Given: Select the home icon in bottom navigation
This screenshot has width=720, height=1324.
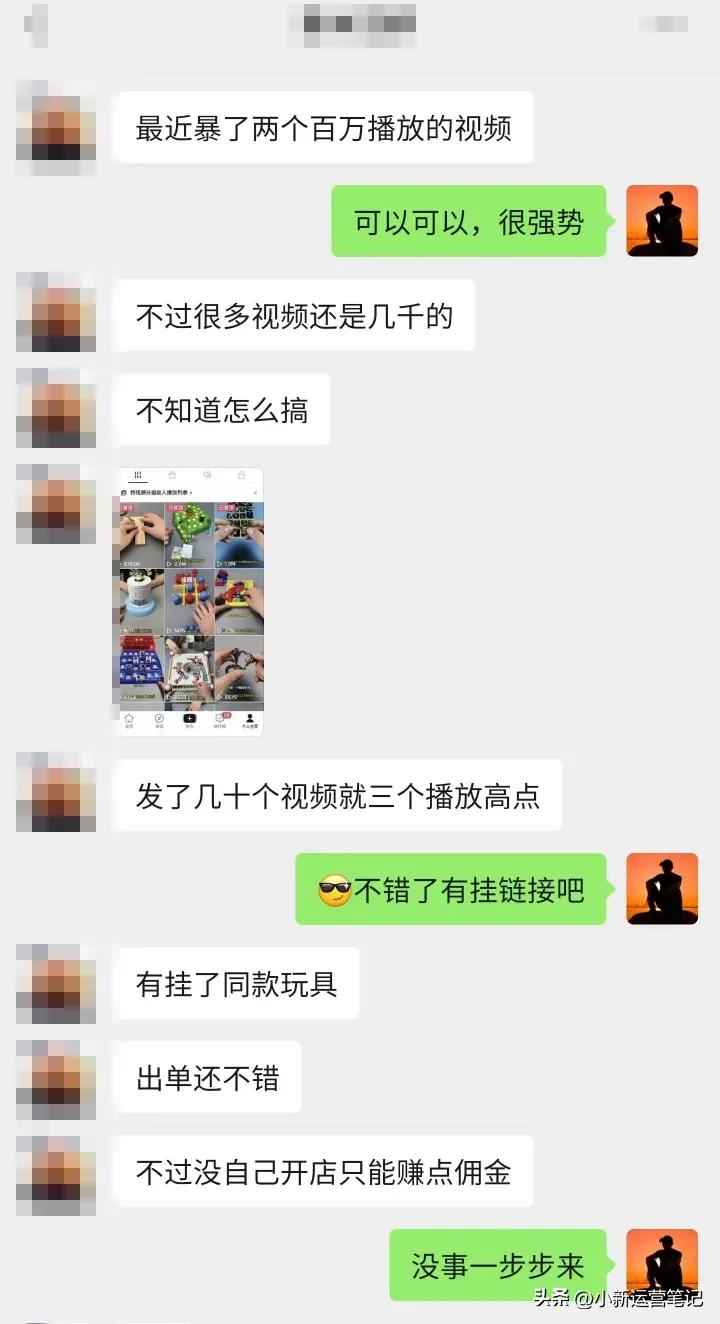Looking at the screenshot, I should tap(130, 718).
